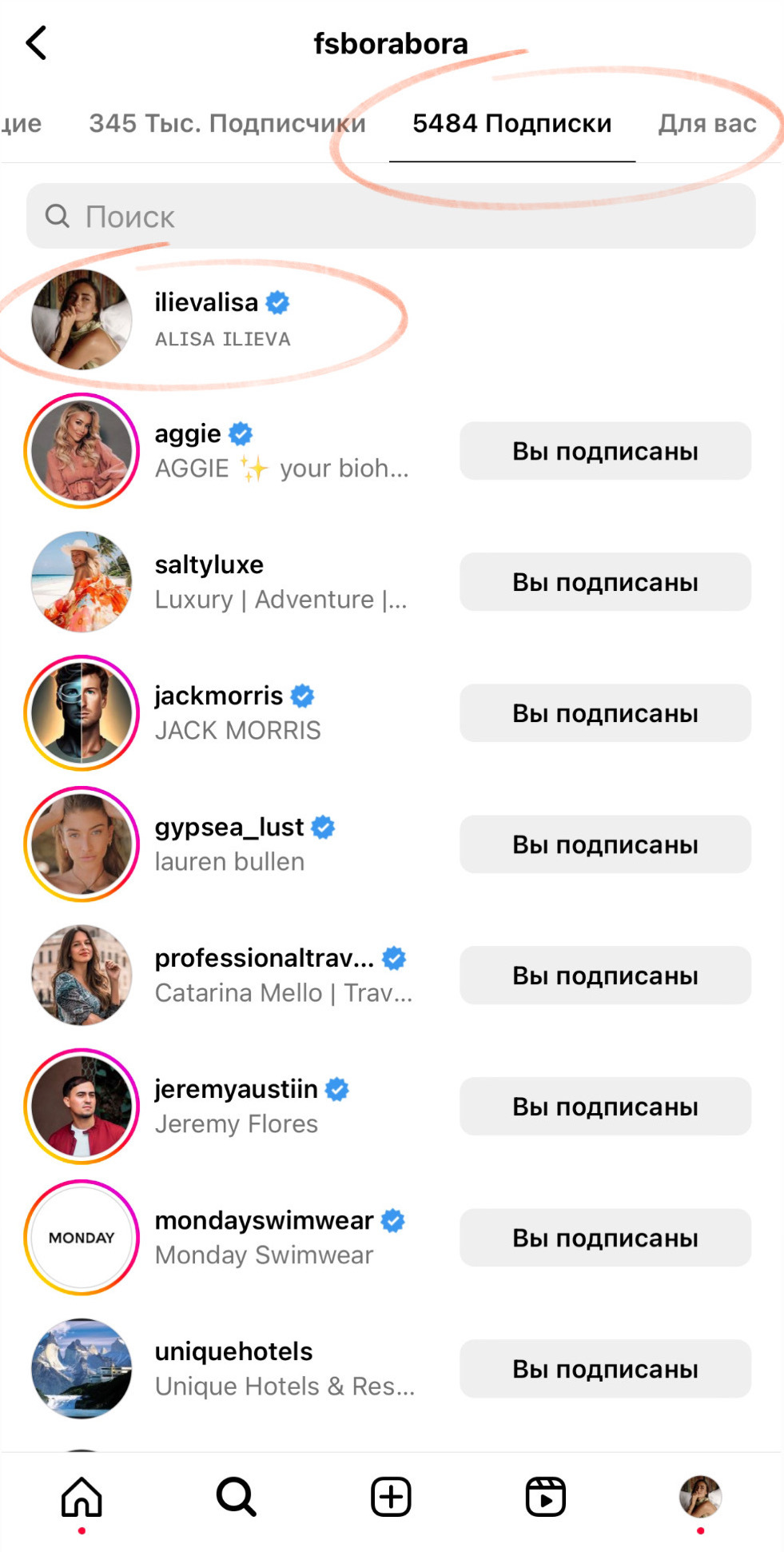Go to the home feed tab
784x1552 pixels.
click(82, 1497)
